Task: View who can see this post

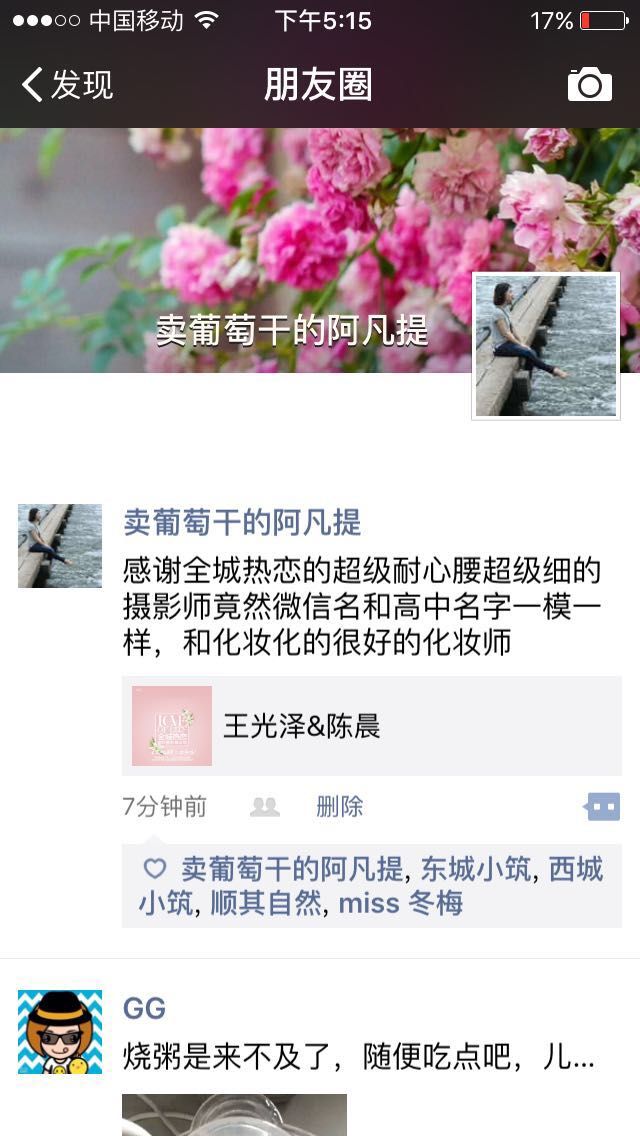Action: pyautogui.click(x=265, y=807)
